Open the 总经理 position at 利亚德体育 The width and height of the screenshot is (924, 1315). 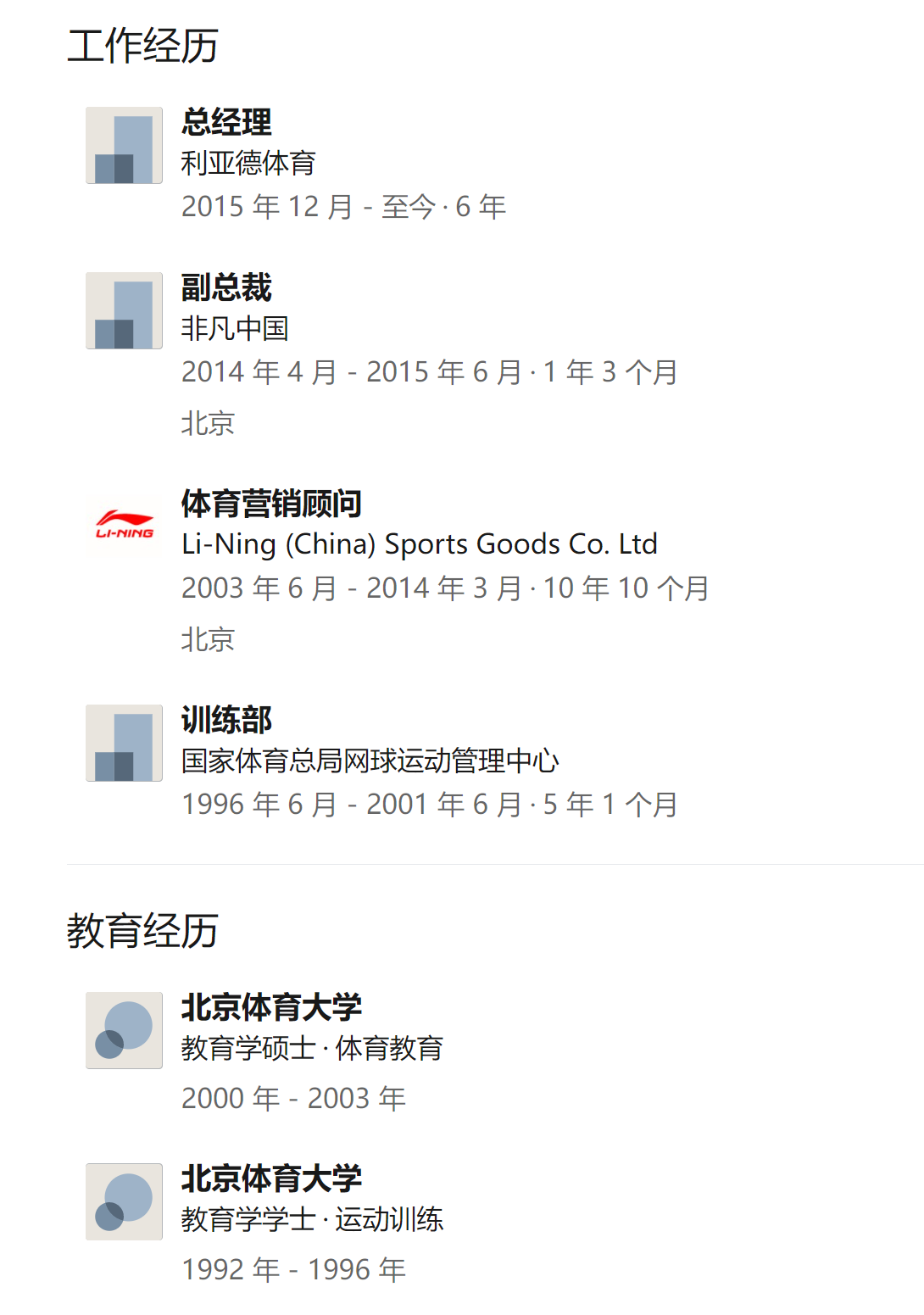tap(226, 123)
